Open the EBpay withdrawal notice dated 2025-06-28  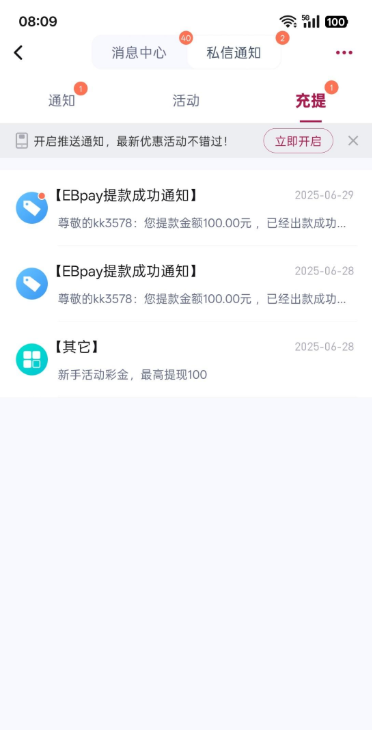(x=186, y=284)
